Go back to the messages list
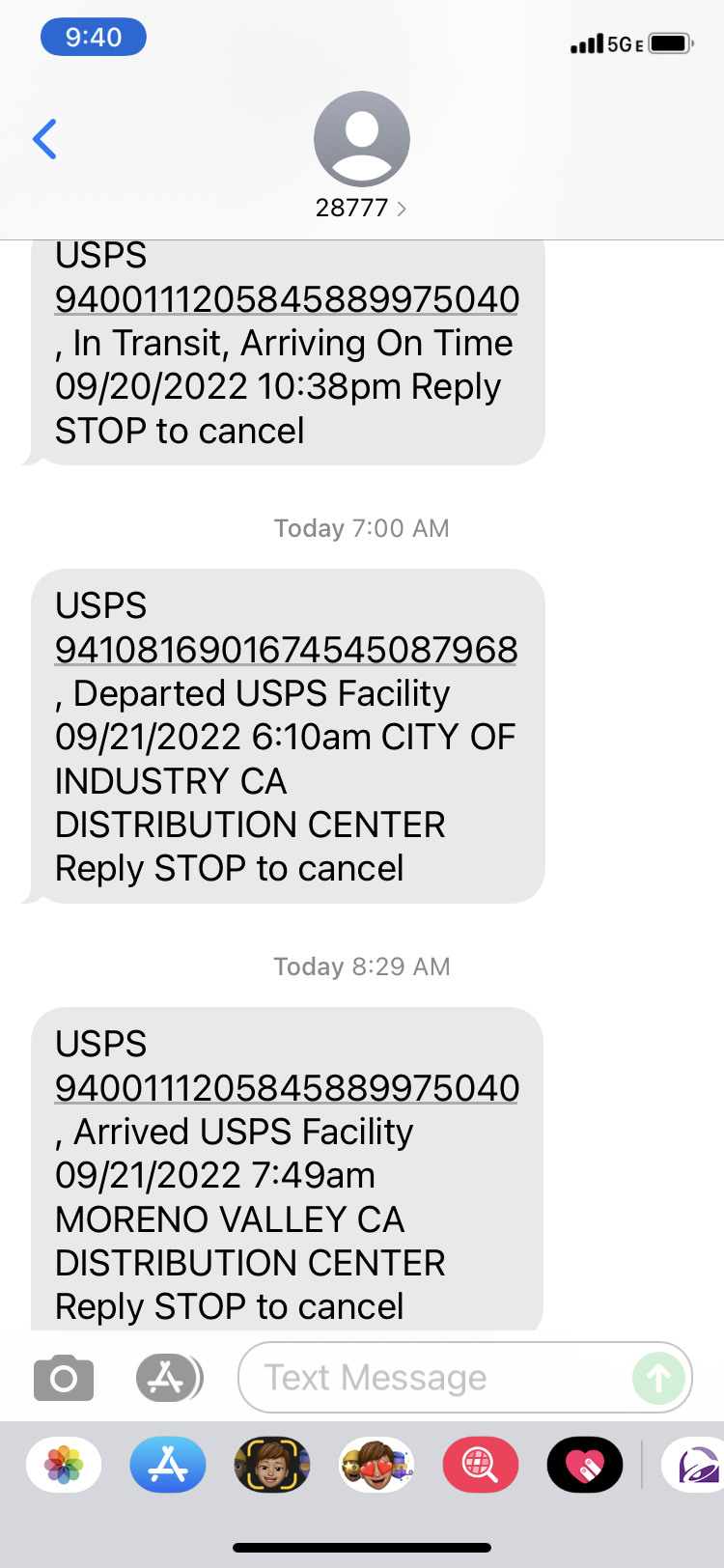This screenshot has width=724, height=1568. (44, 139)
